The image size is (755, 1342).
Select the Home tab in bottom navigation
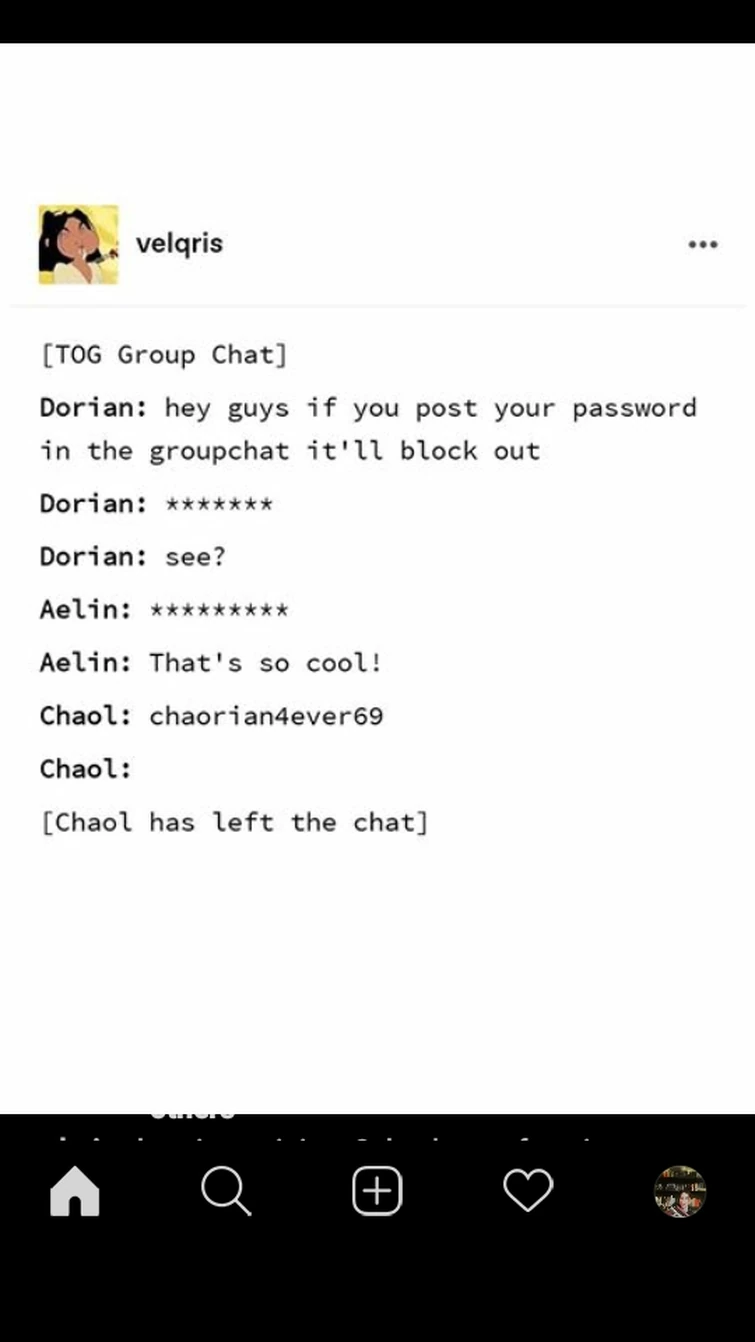point(73,1189)
